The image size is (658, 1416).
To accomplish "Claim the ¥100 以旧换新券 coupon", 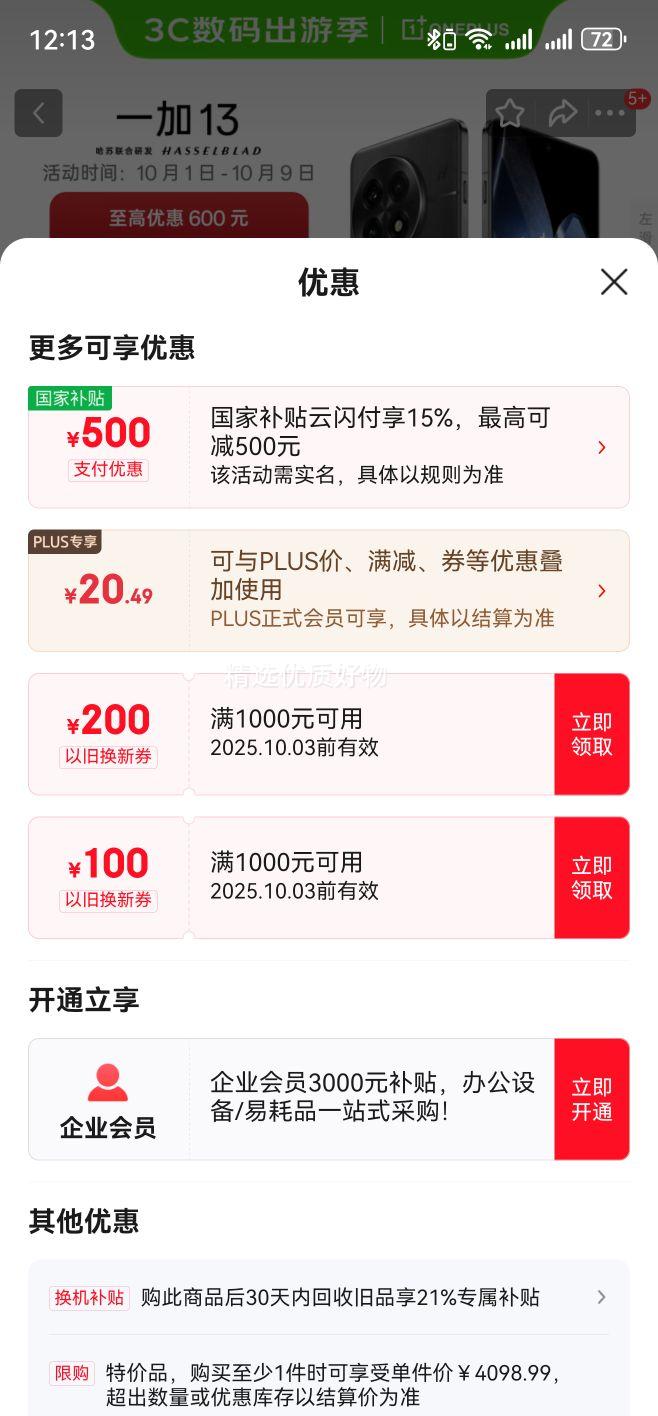I will pyautogui.click(x=591, y=878).
